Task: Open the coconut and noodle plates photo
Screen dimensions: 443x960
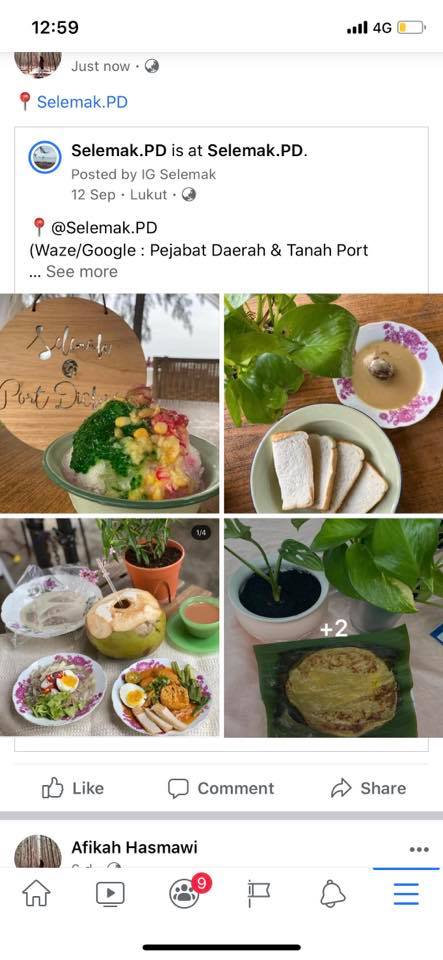Action: click(110, 628)
